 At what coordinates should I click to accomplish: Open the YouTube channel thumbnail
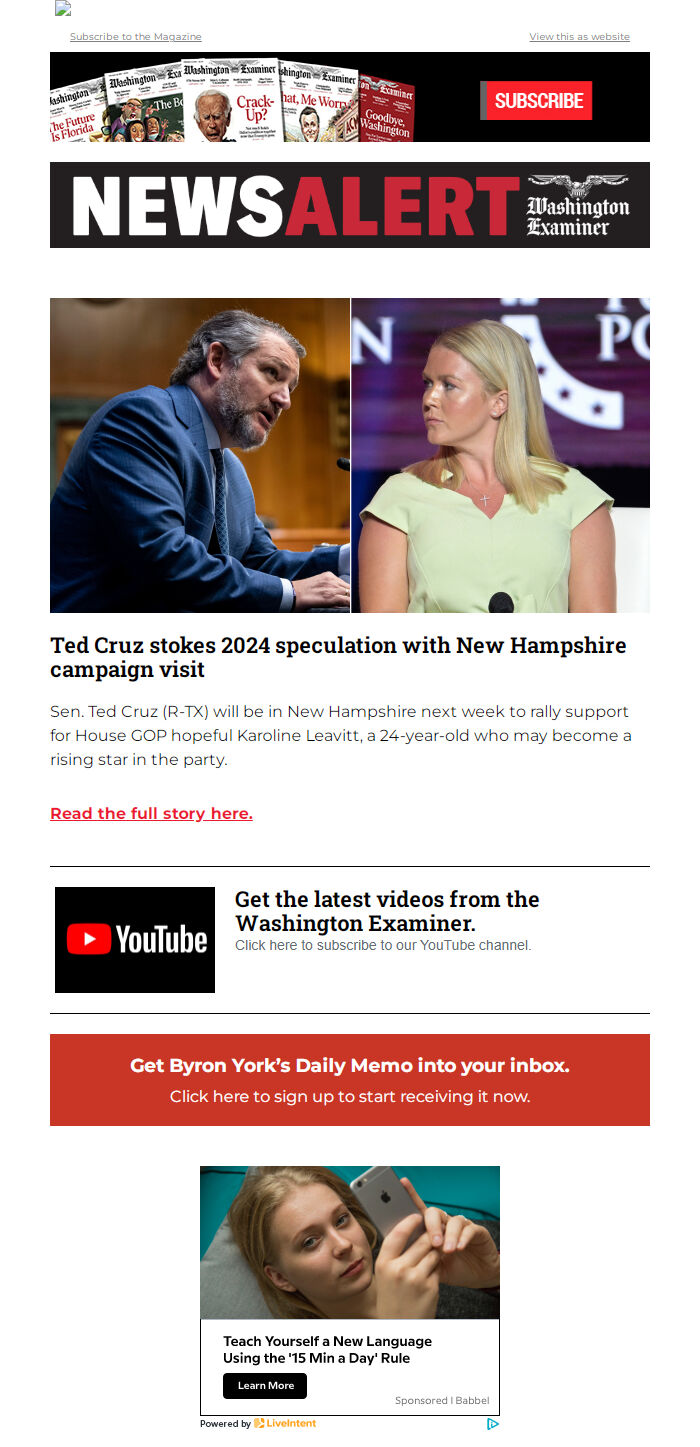135,940
